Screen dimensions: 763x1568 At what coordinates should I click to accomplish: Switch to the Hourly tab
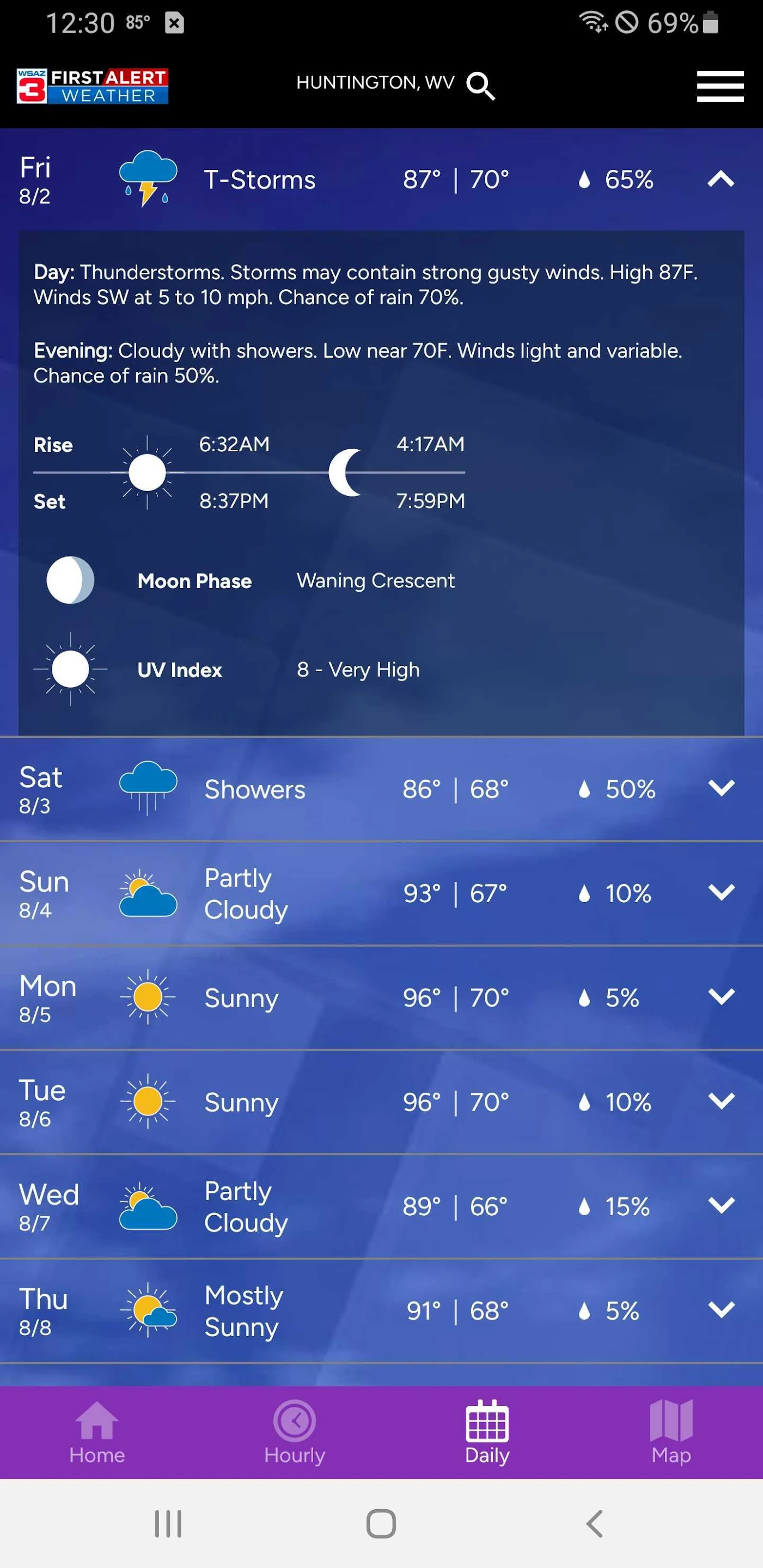294,1432
